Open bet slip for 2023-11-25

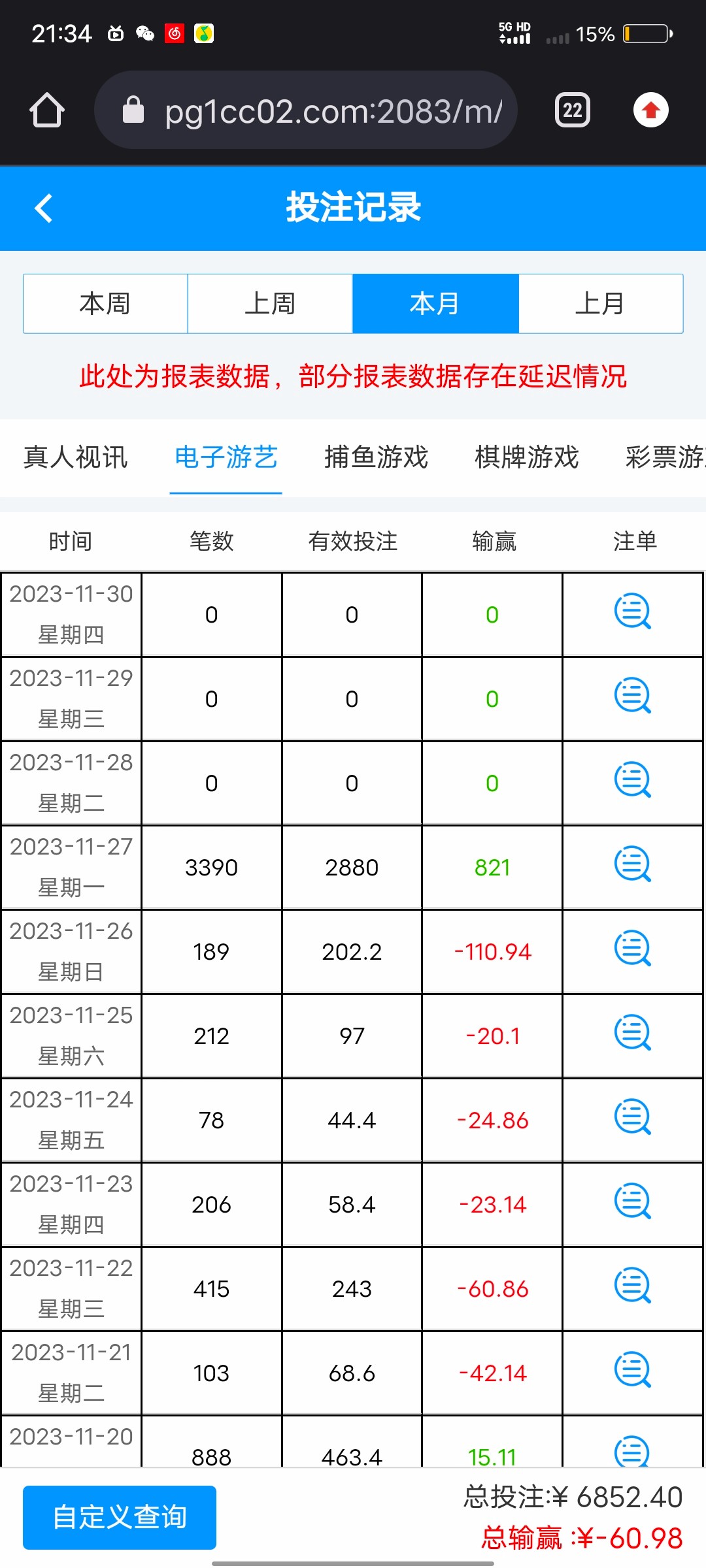click(632, 1033)
